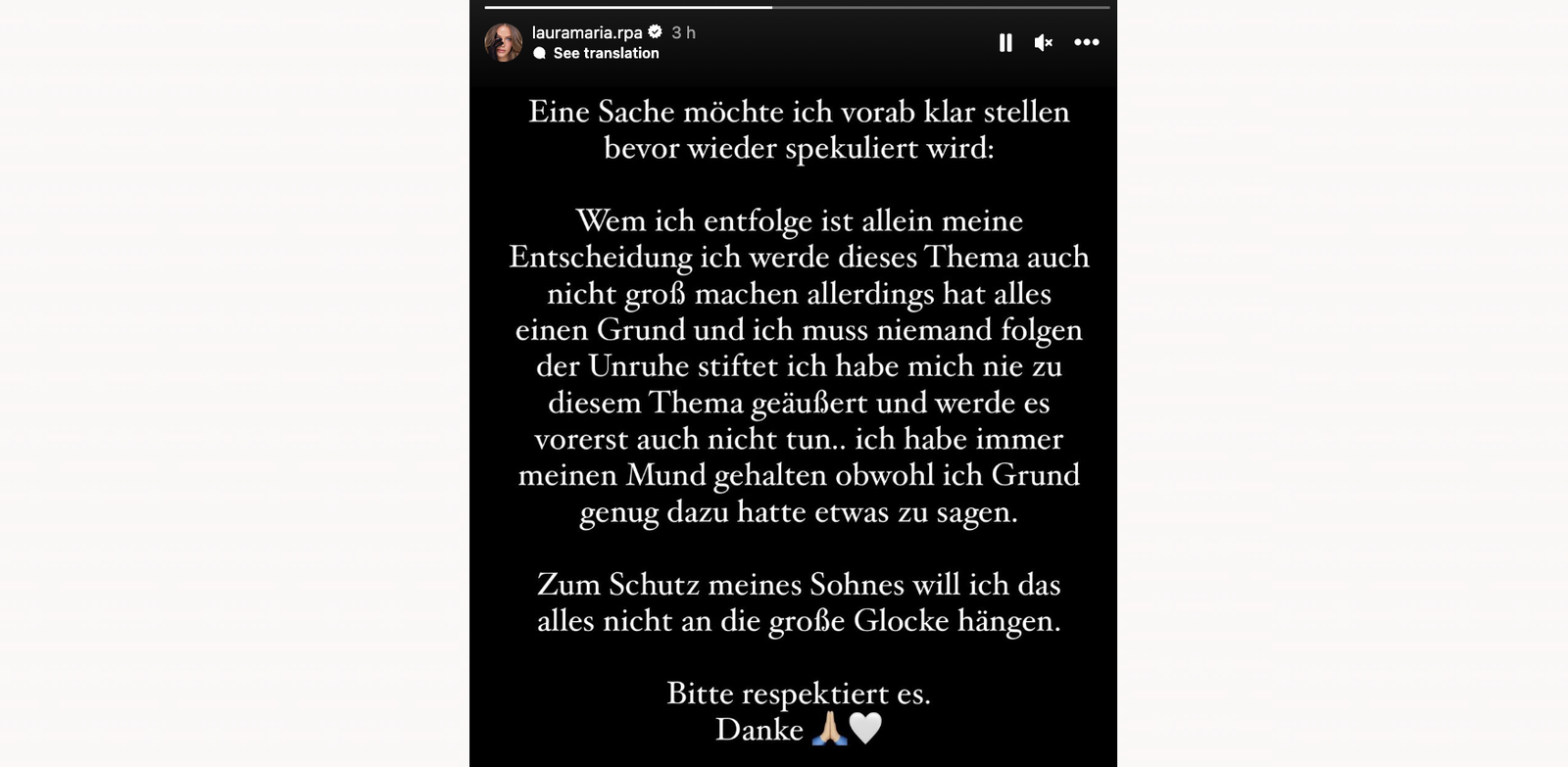Tap the lauramaria.rpa username

click(x=587, y=32)
